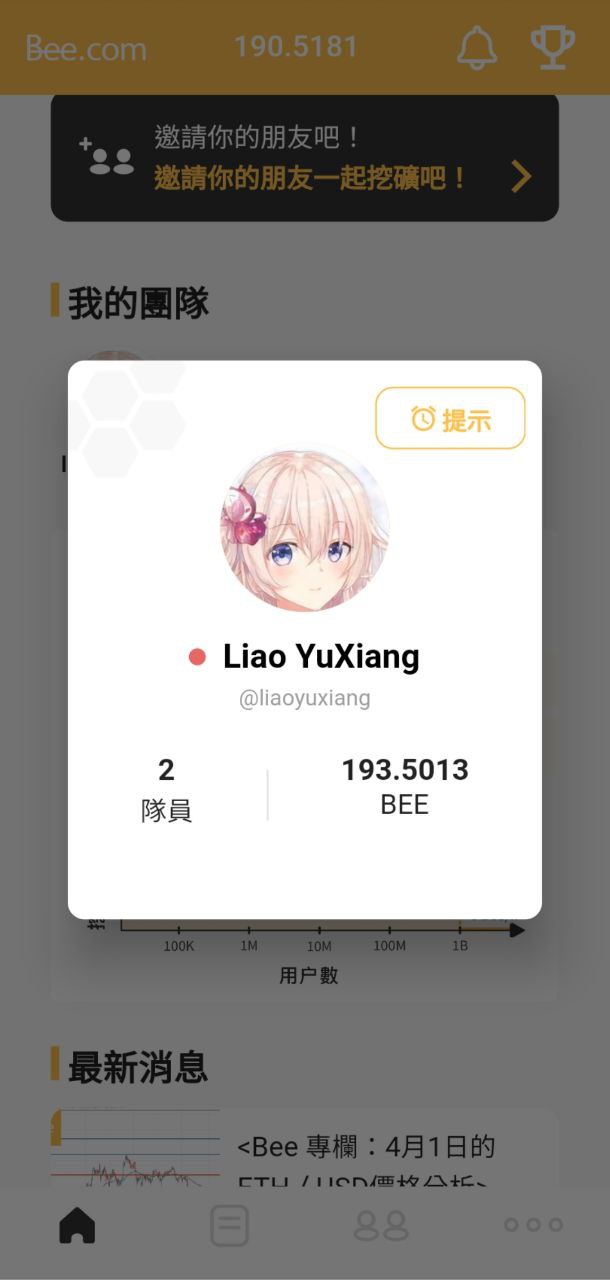
Task: Tap the 提示 reminder button
Action: [x=450, y=419]
